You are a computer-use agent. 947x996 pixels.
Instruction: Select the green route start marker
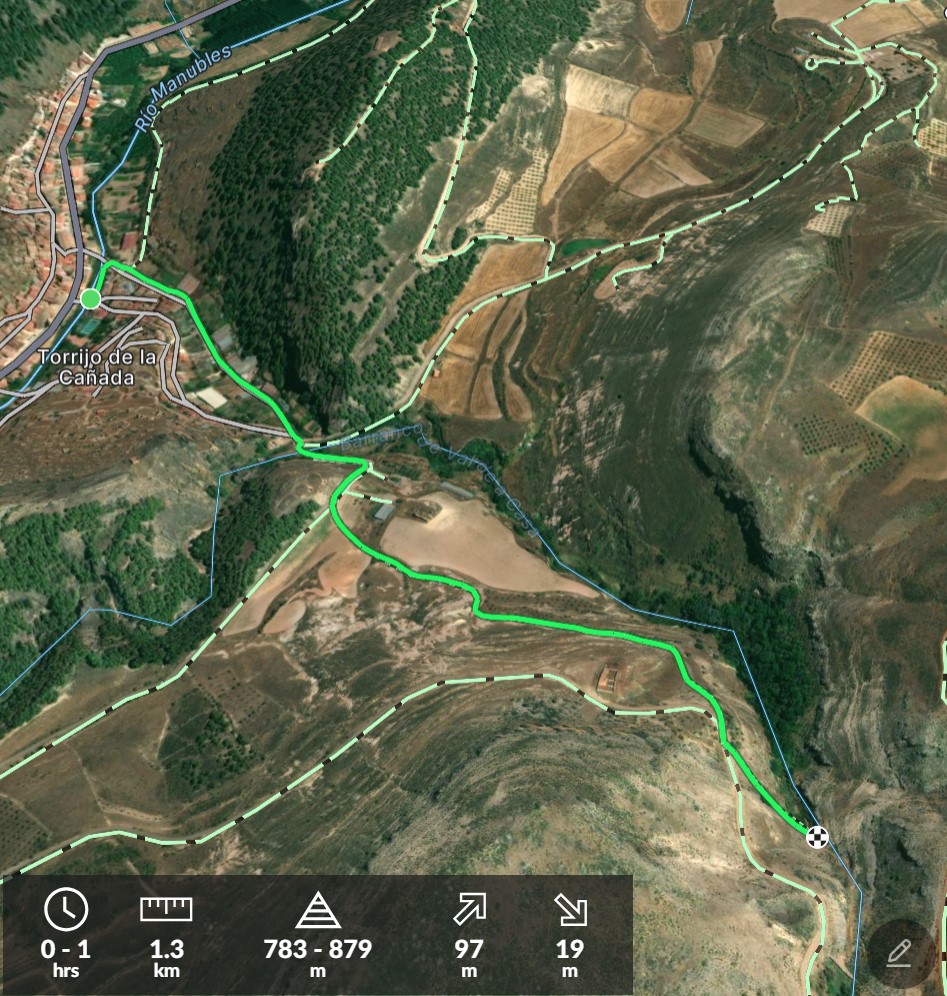click(91, 299)
